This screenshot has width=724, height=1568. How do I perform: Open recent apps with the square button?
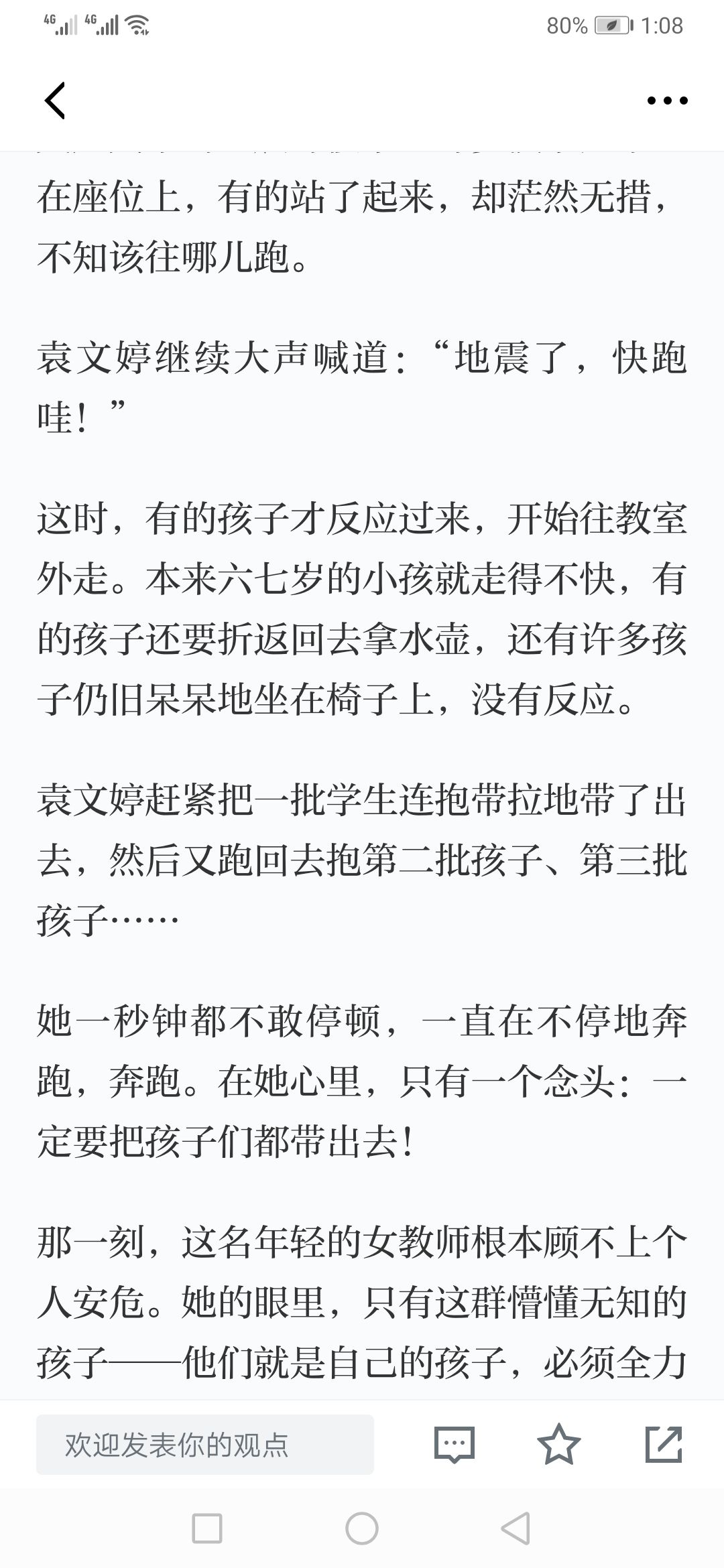207,1528
